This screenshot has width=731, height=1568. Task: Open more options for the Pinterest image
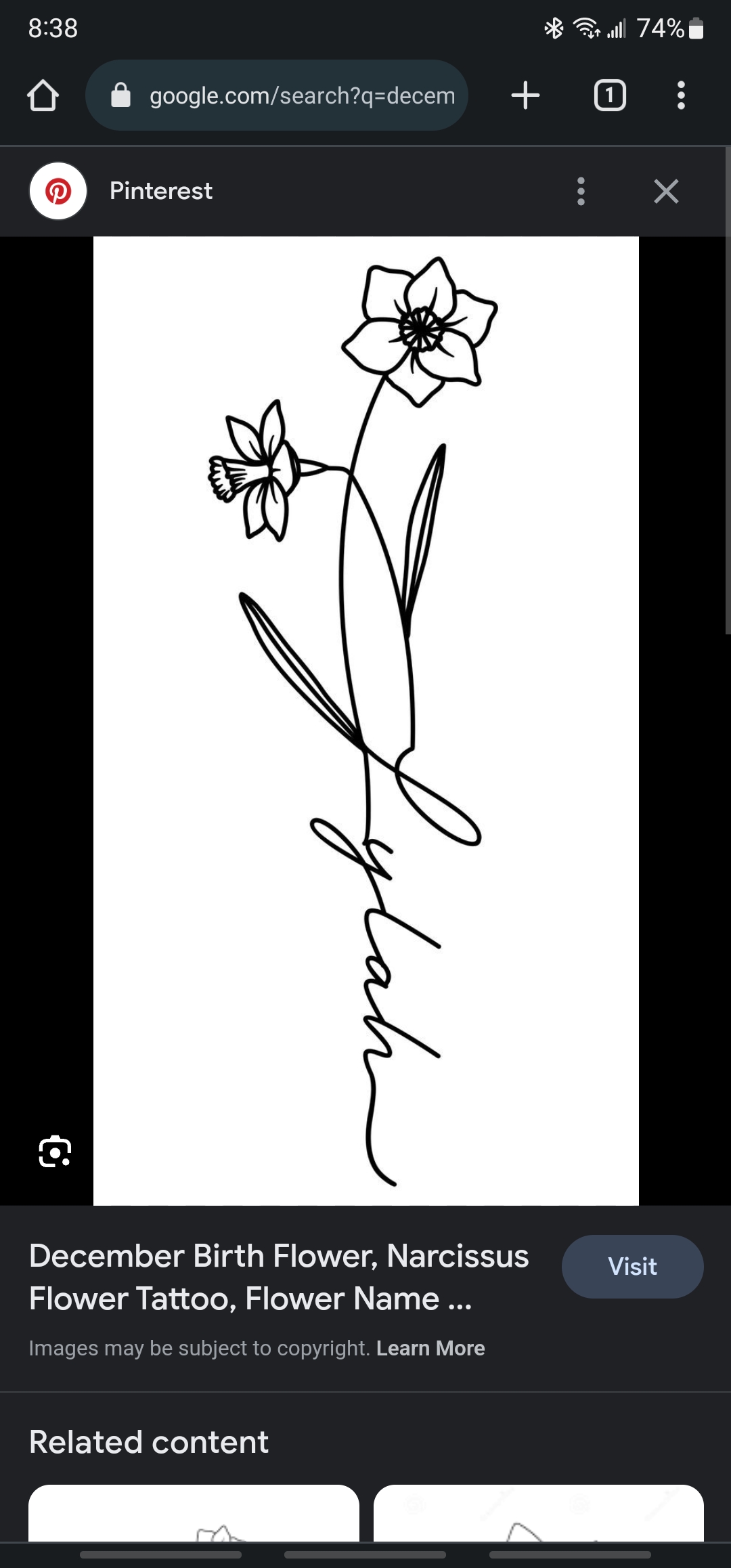581,192
